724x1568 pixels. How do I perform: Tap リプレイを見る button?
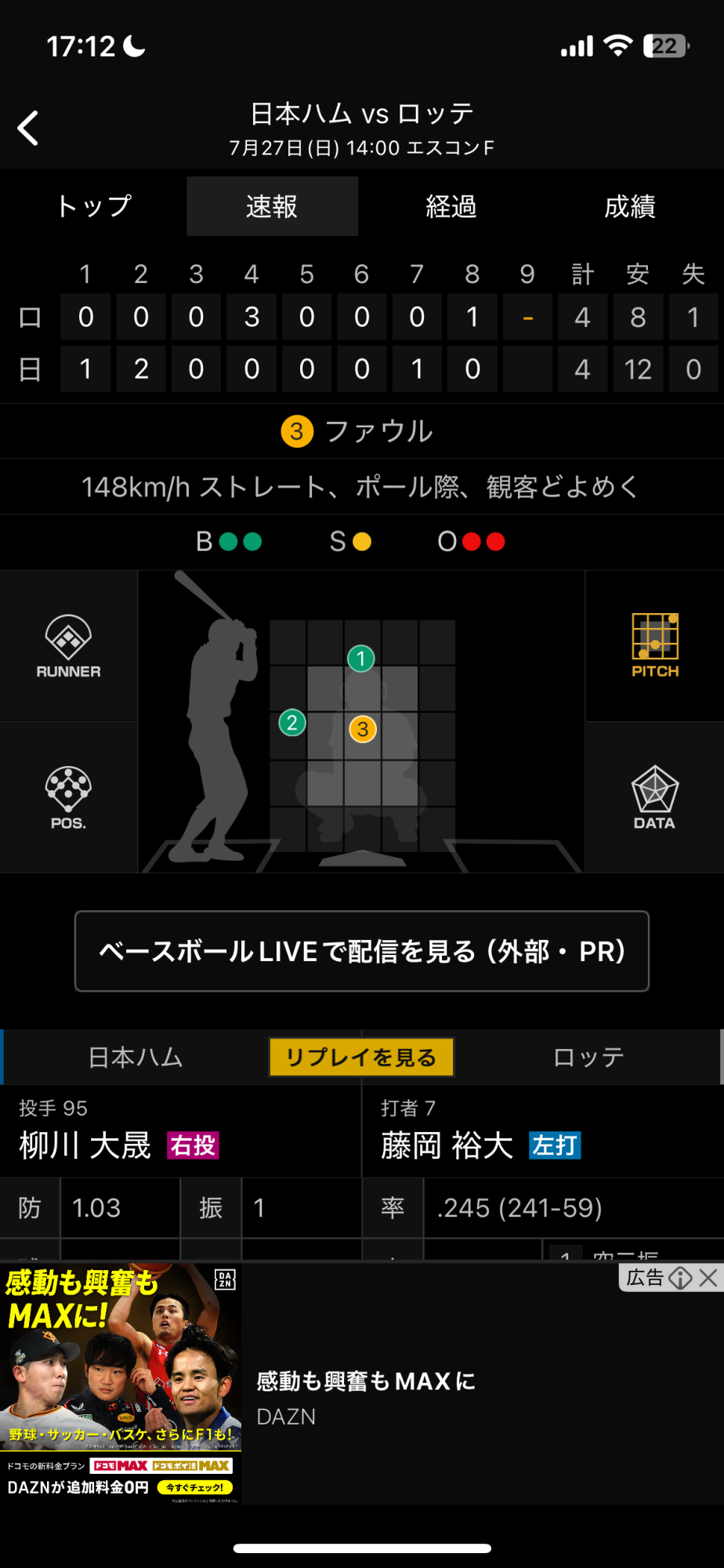[x=361, y=1057]
